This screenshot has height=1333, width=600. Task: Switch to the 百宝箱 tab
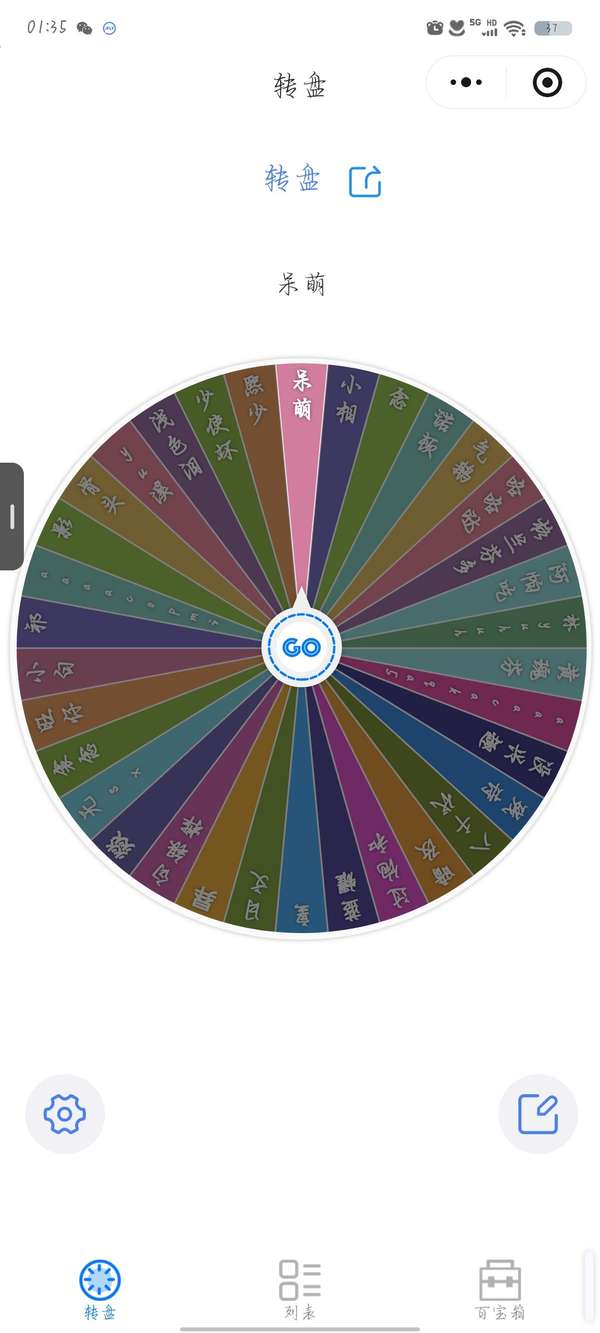pos(500,1289)
